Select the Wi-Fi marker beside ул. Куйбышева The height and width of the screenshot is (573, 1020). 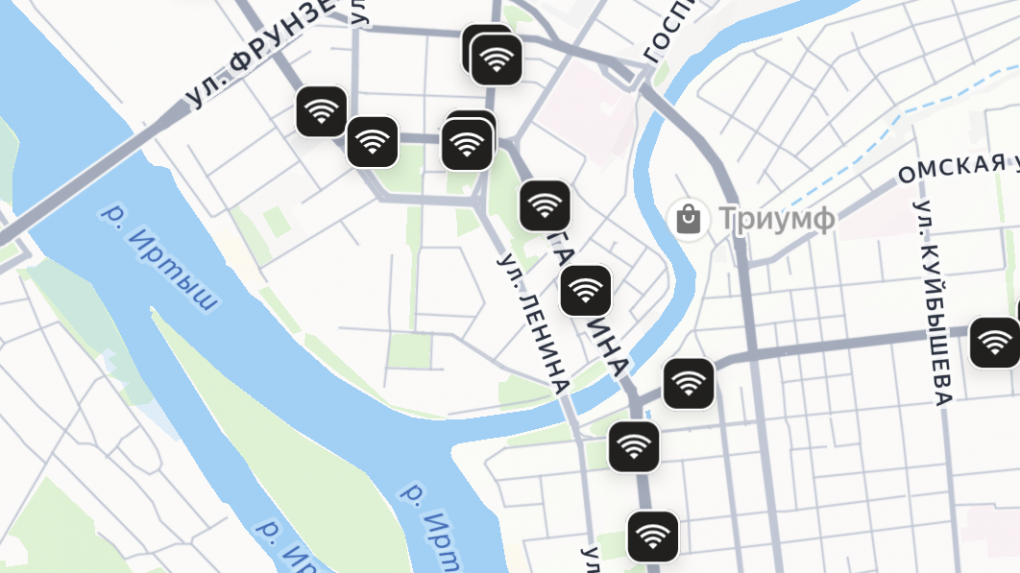pos(993,343)
